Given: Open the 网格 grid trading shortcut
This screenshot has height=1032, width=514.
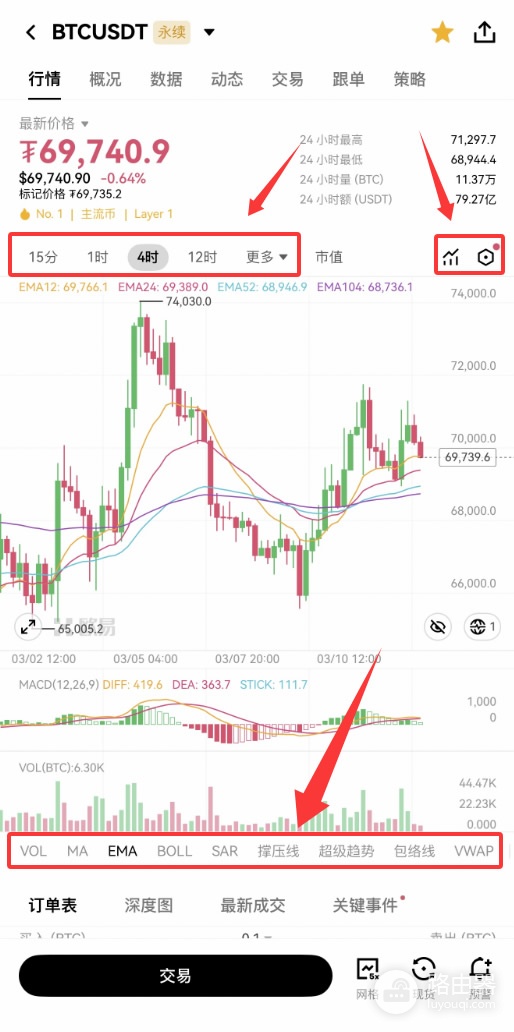Looking at the screenshot, I should [367, 976].
